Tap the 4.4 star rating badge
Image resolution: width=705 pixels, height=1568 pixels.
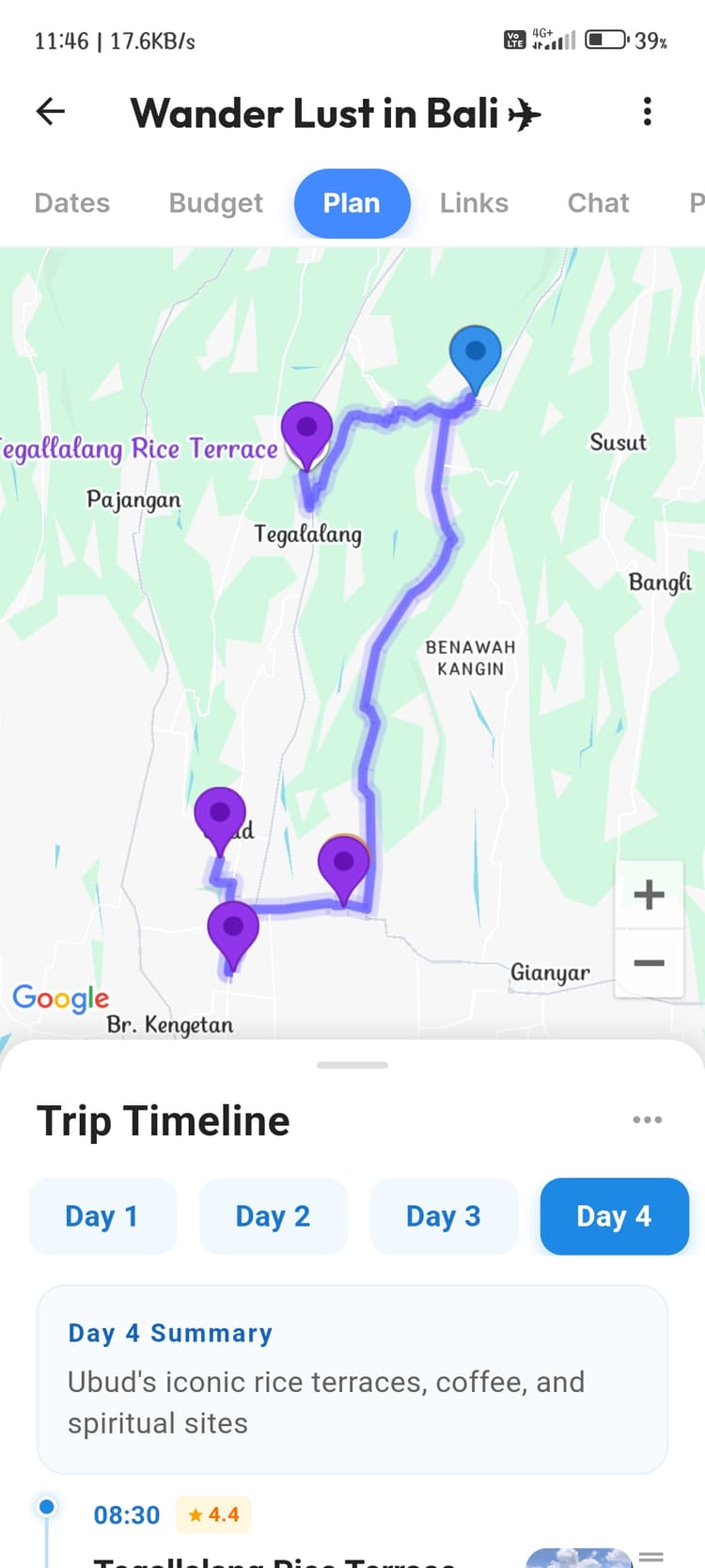click(213, 1514)
